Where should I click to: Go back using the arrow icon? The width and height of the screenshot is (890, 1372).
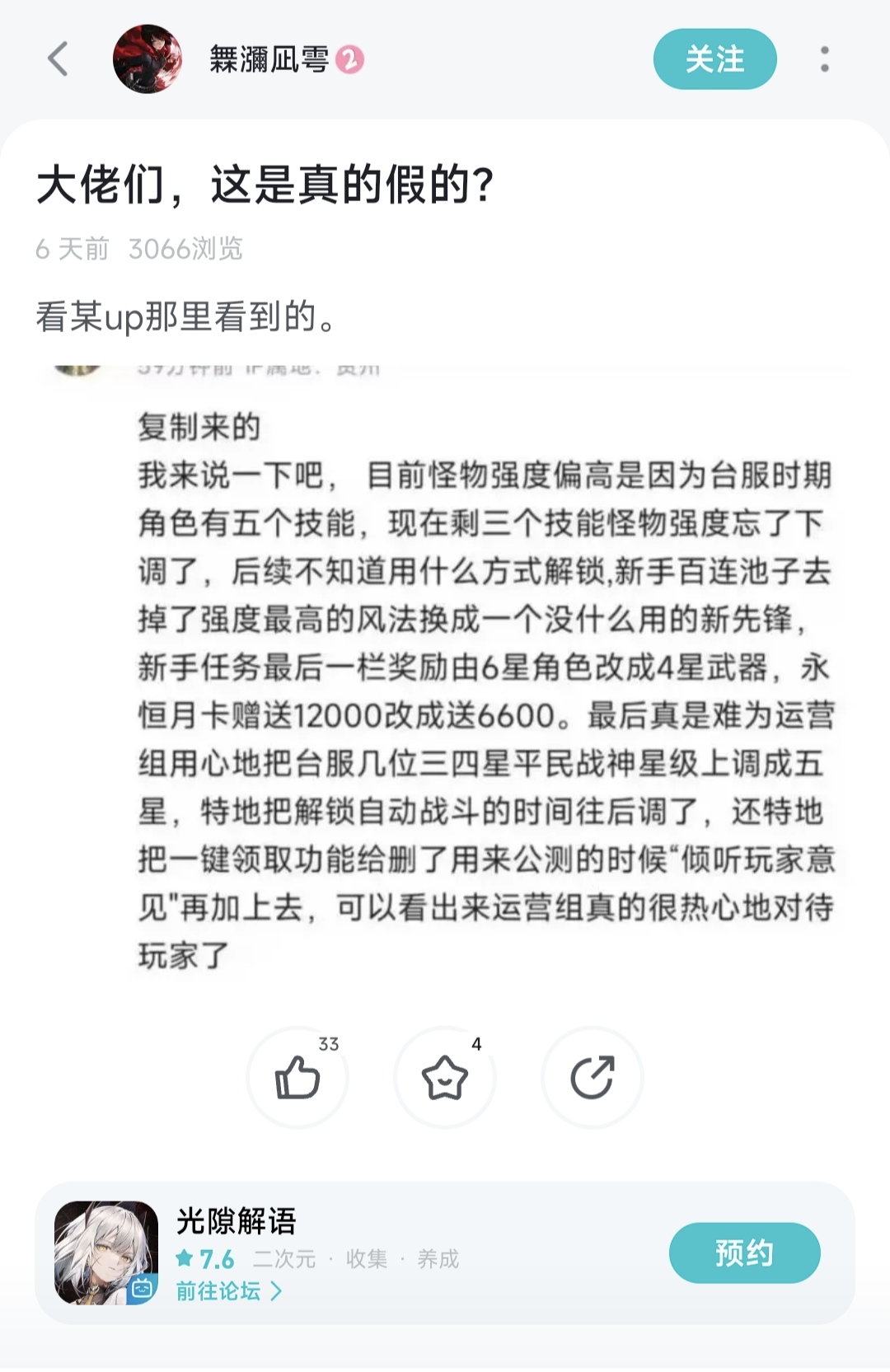point(58,59)
